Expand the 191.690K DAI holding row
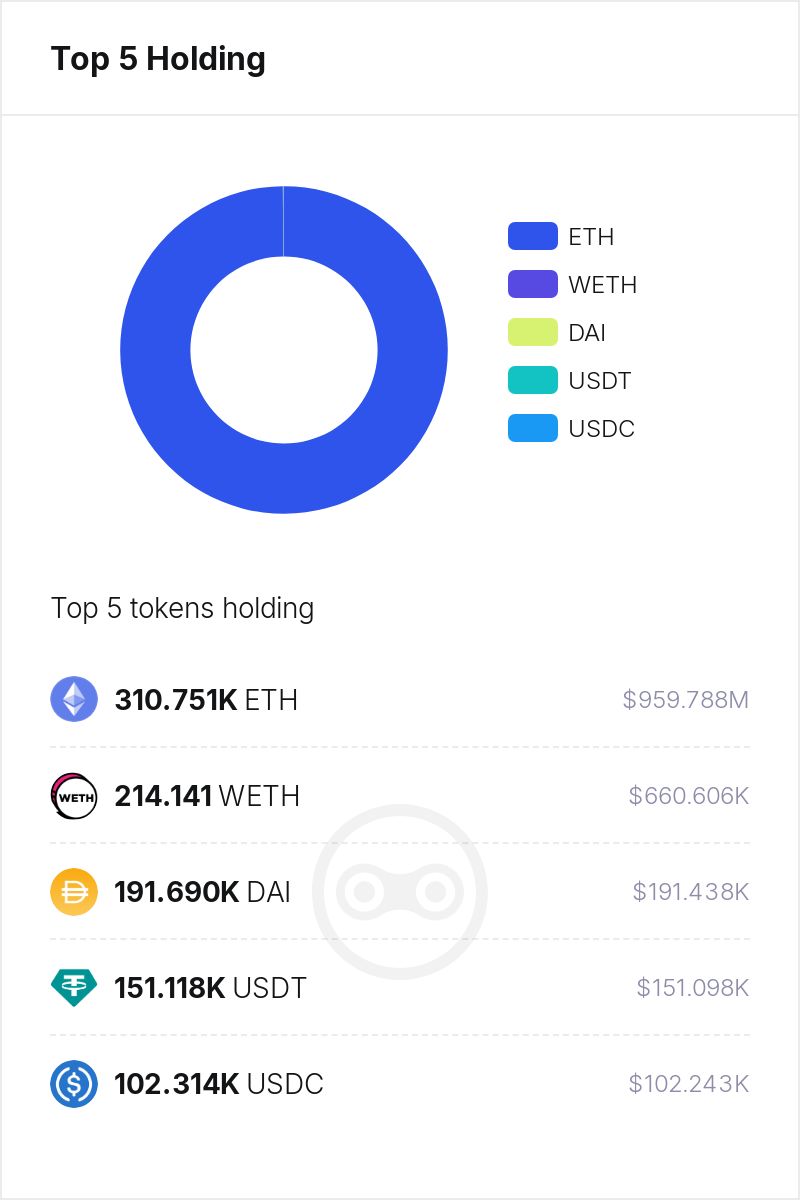This screenshot has height=1200, width=800. click(x=400, y=891)
